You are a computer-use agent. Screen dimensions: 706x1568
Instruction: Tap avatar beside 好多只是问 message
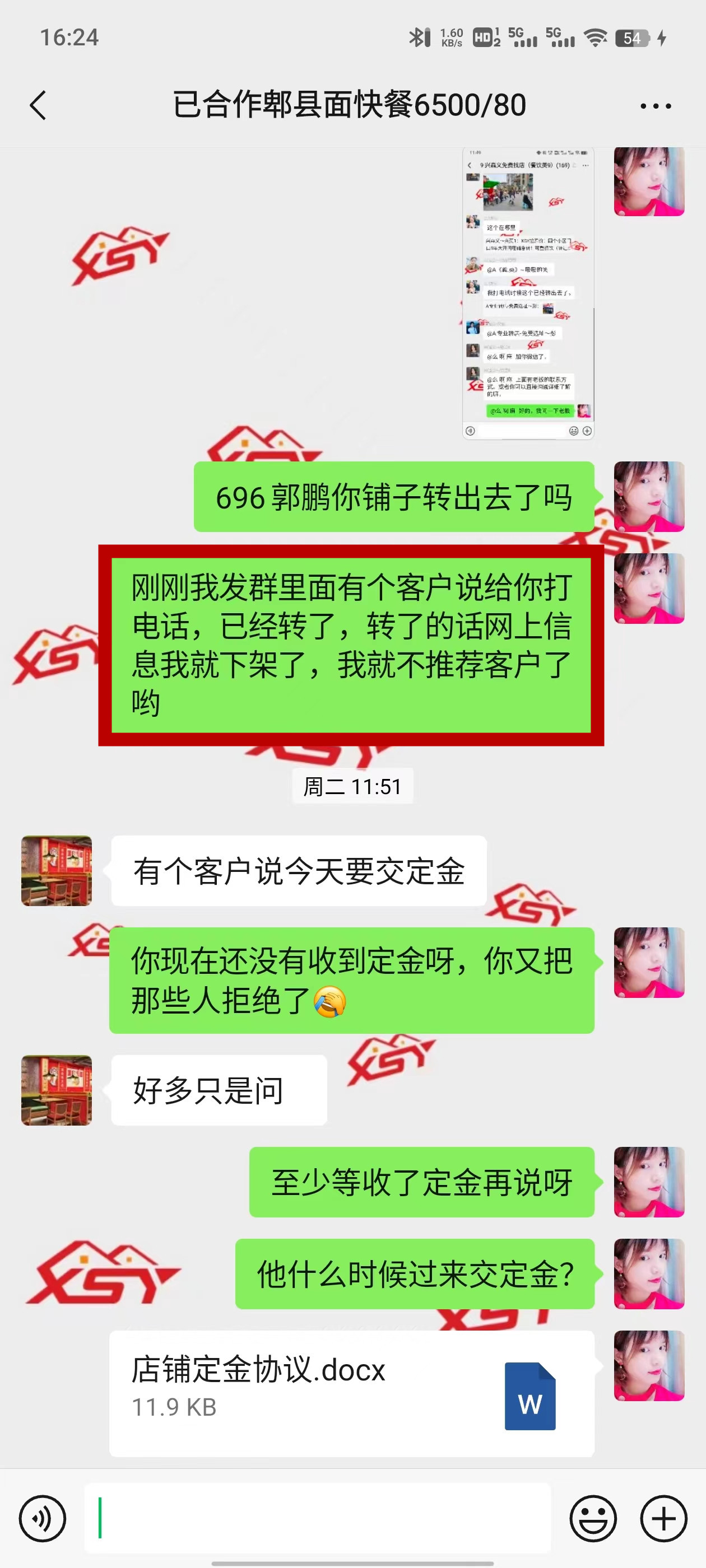[x=57, y=1090]
